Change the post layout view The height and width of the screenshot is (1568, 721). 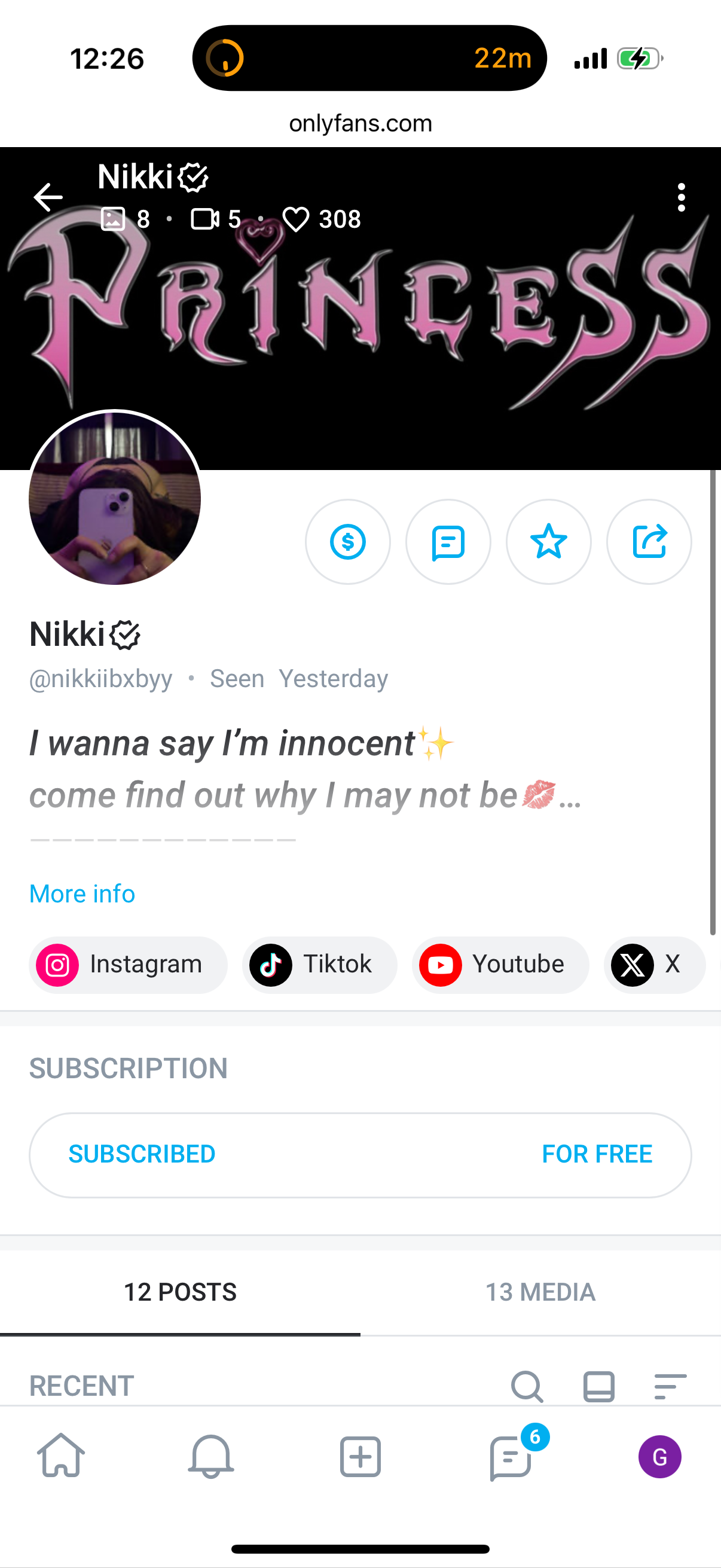598,1387
